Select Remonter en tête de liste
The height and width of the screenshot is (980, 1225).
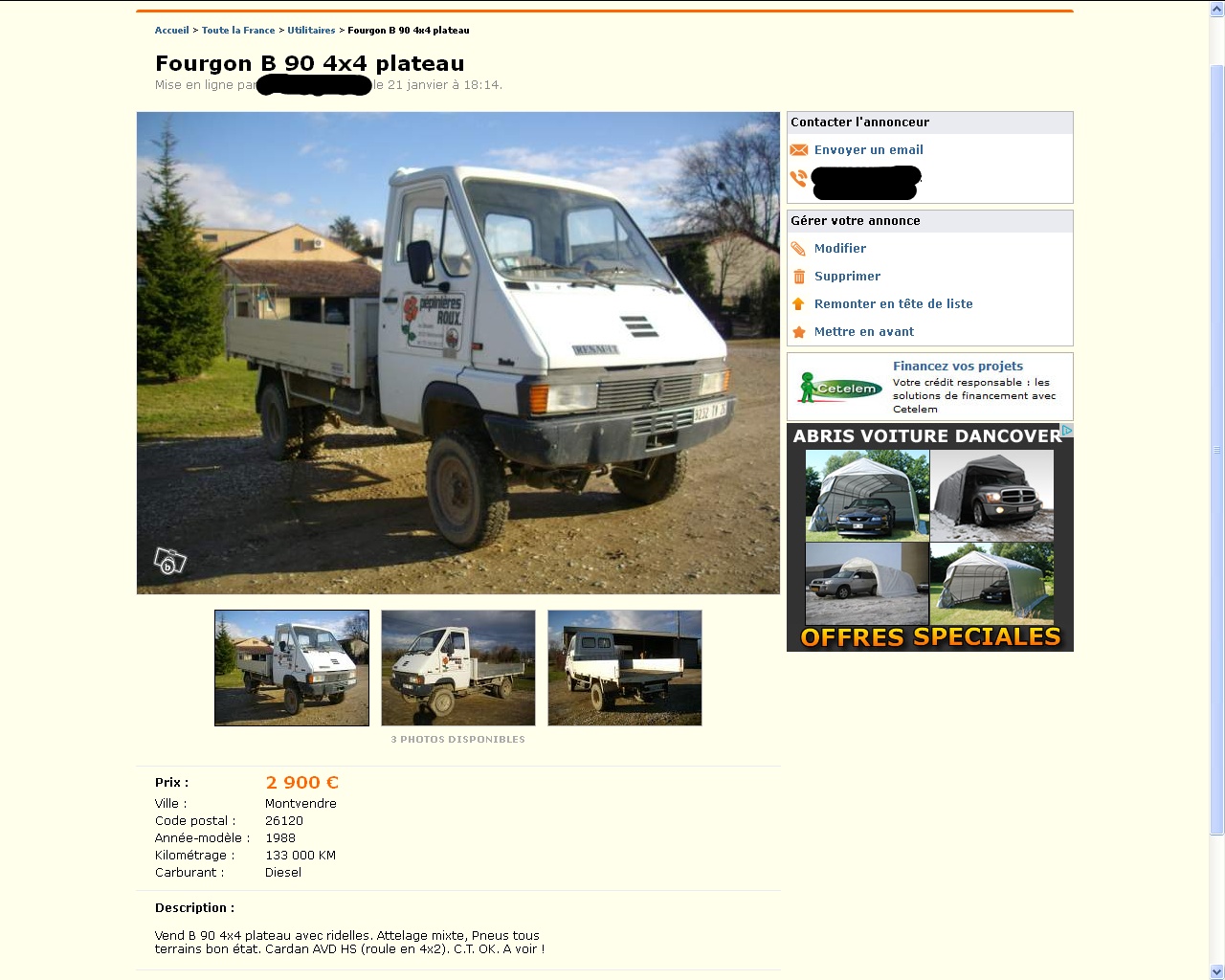click(893, 304)
